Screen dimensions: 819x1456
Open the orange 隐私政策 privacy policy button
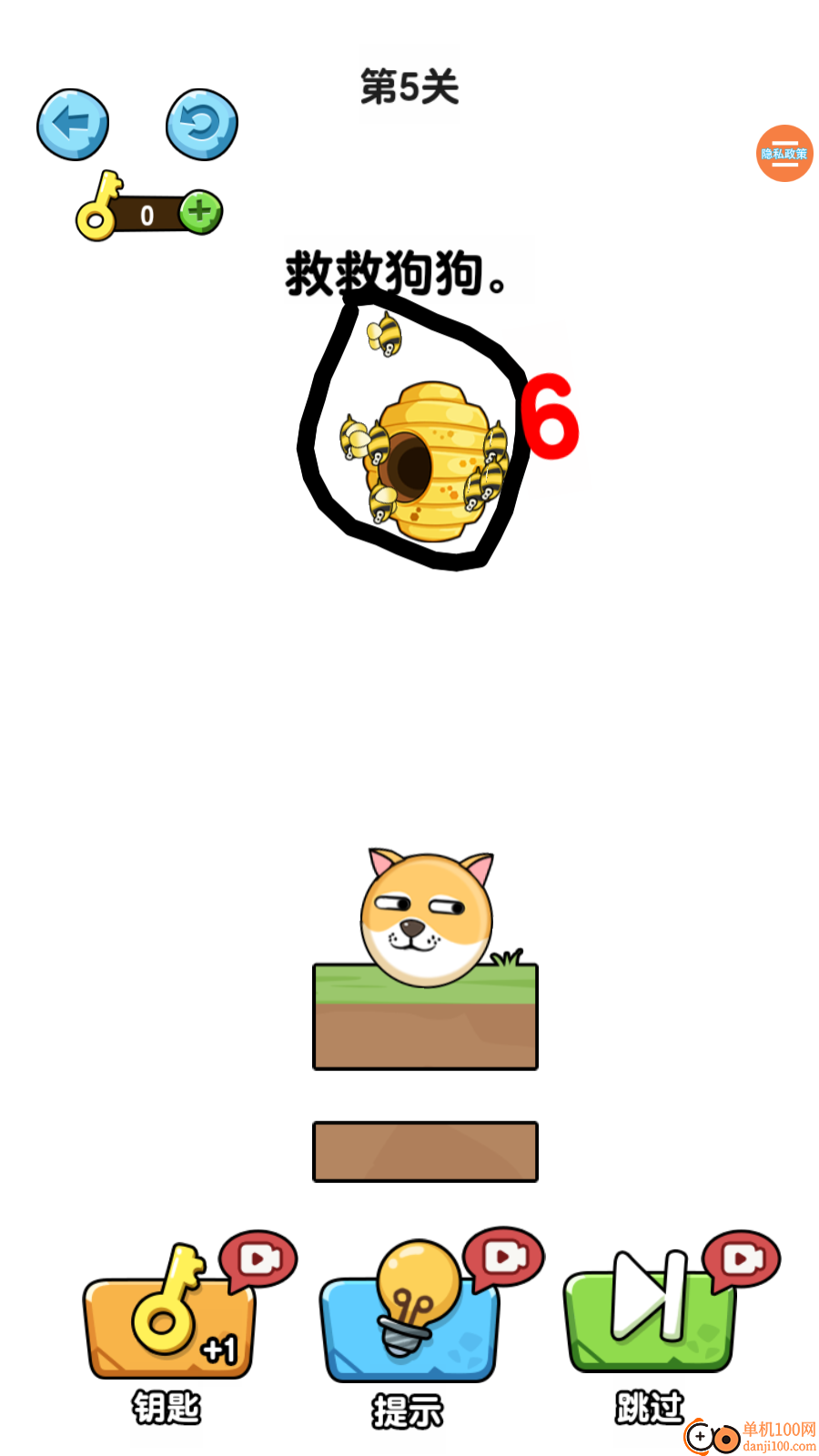(784, 153)
